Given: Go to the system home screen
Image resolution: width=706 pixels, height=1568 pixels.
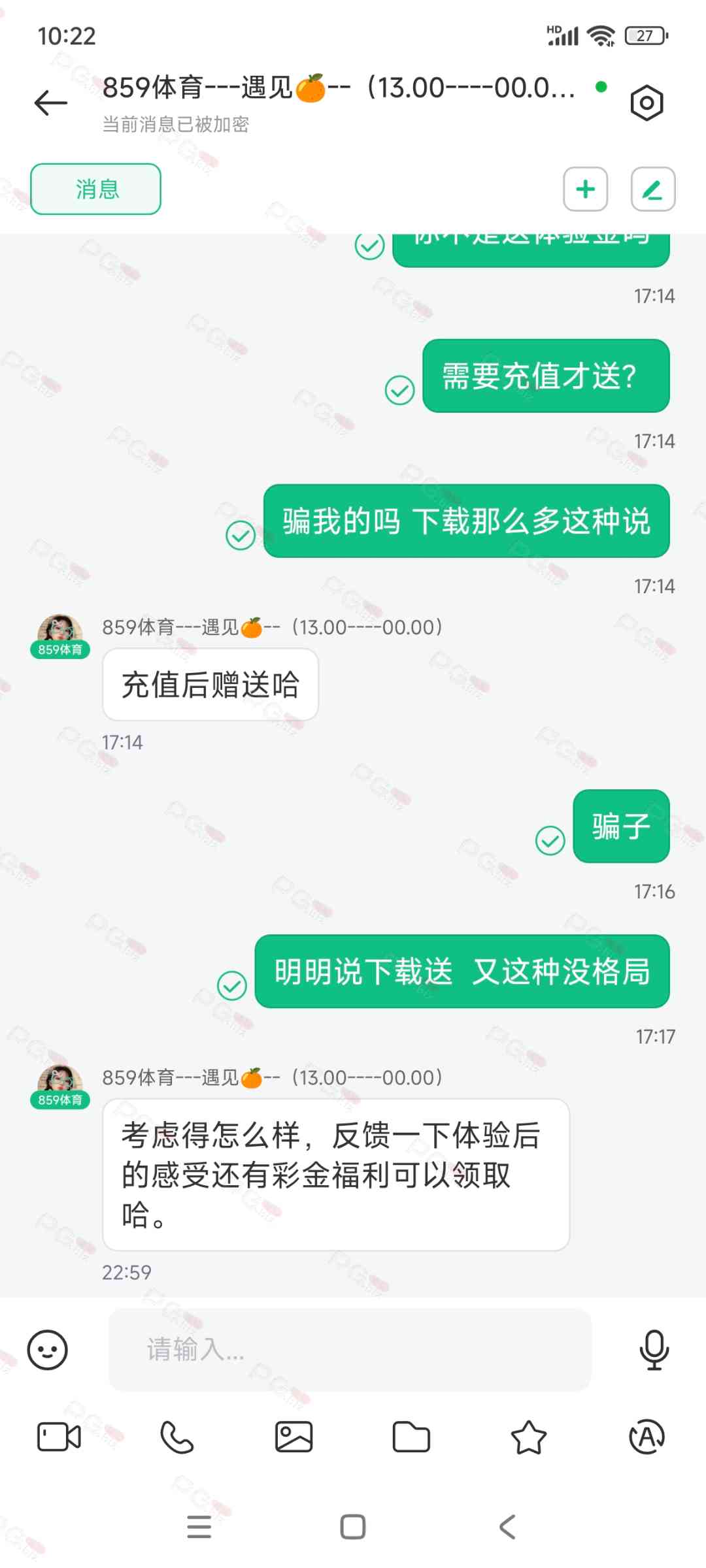Looking at the screenshot, I should (x=353, y=1527).
